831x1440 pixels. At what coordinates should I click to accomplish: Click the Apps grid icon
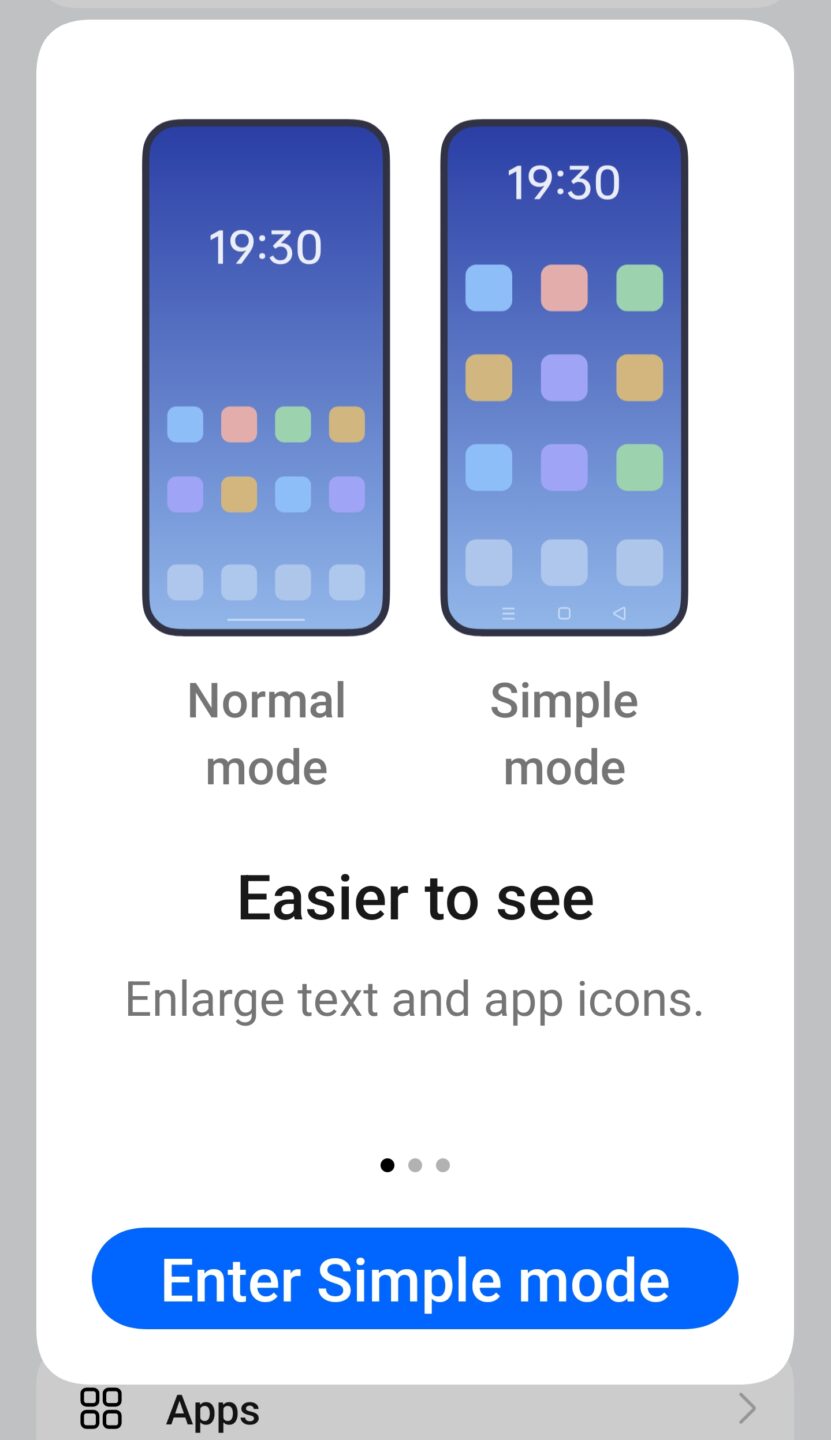pos(99,1408)
